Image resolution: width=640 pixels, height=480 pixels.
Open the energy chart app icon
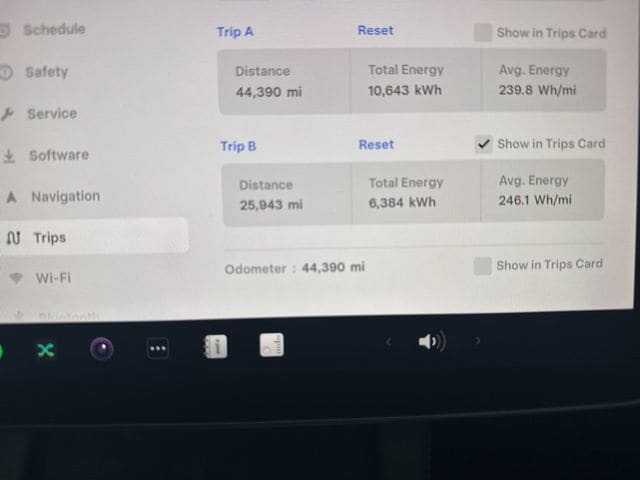coord(272,345)
